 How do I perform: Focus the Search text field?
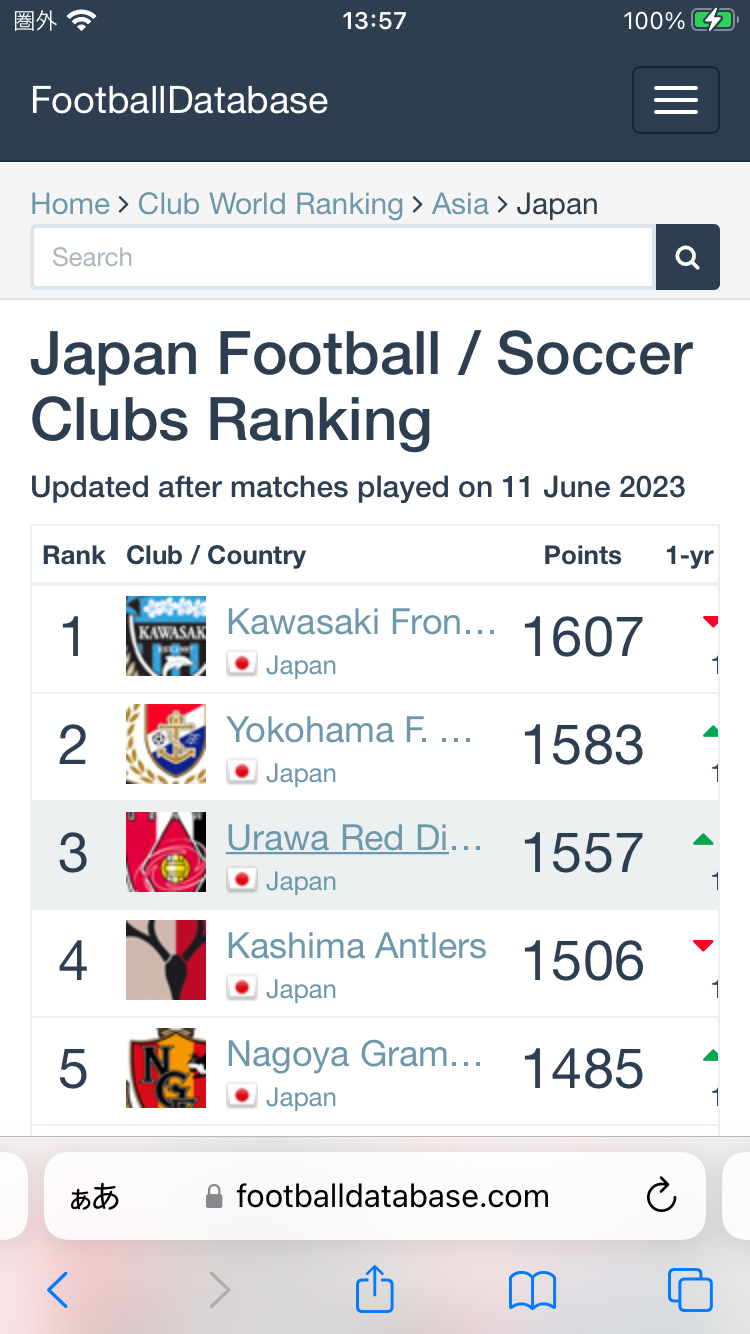coord(343,257)
